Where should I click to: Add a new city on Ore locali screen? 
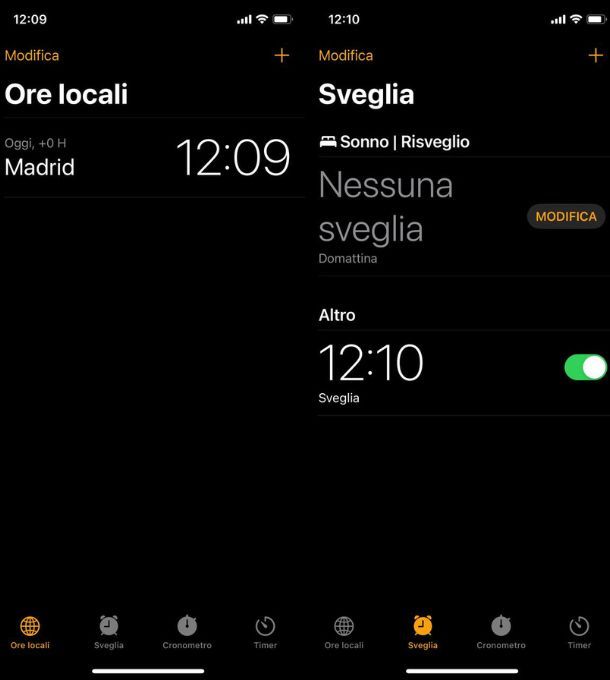tap(281, 56)
